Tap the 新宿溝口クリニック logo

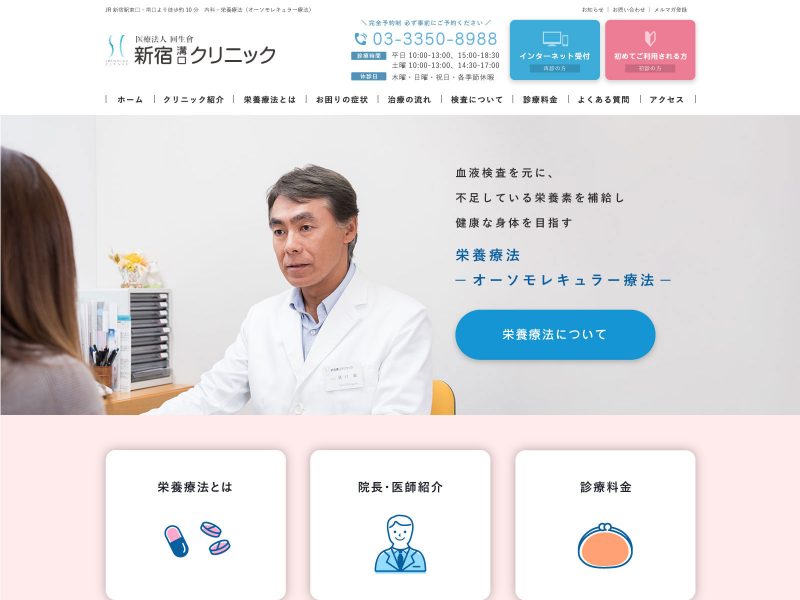[x=190, y=50]
